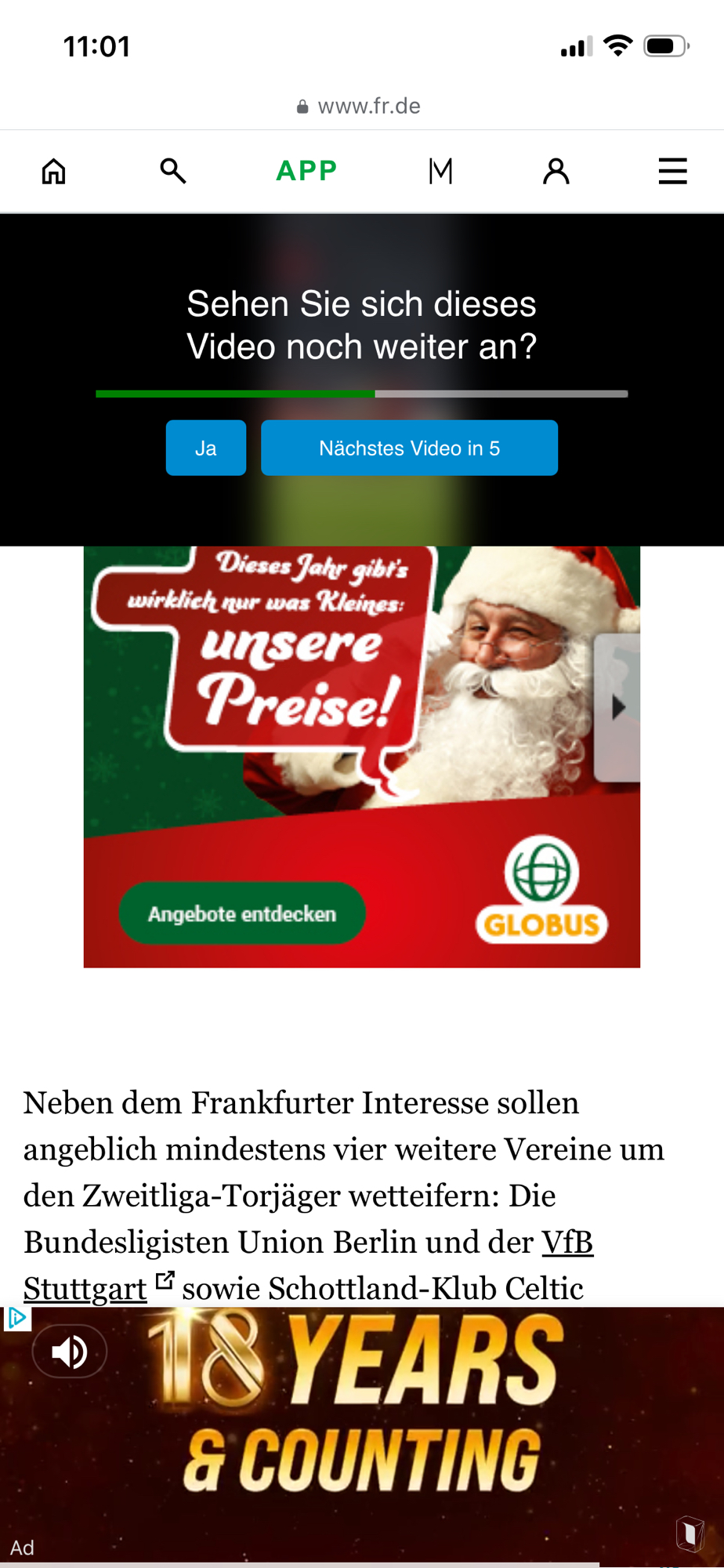Open the VfB Stuttgart link
Viewport: 724px width, 1568px height.
pyautogui.click(x=567, y=1243)
